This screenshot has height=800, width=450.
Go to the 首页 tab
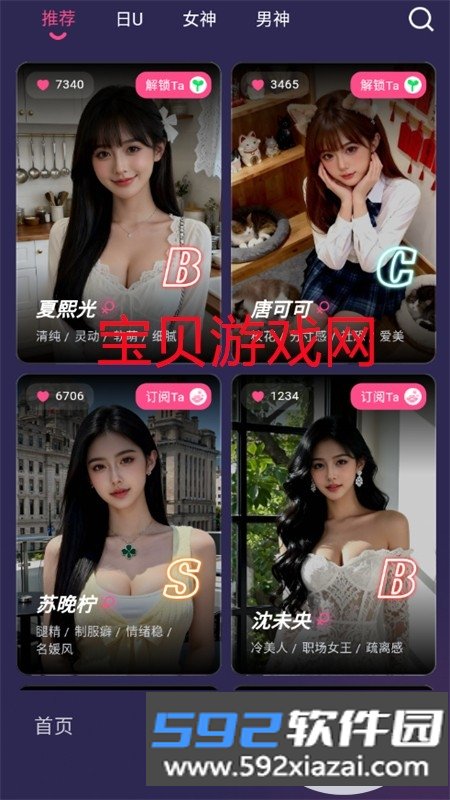[54, 726]
